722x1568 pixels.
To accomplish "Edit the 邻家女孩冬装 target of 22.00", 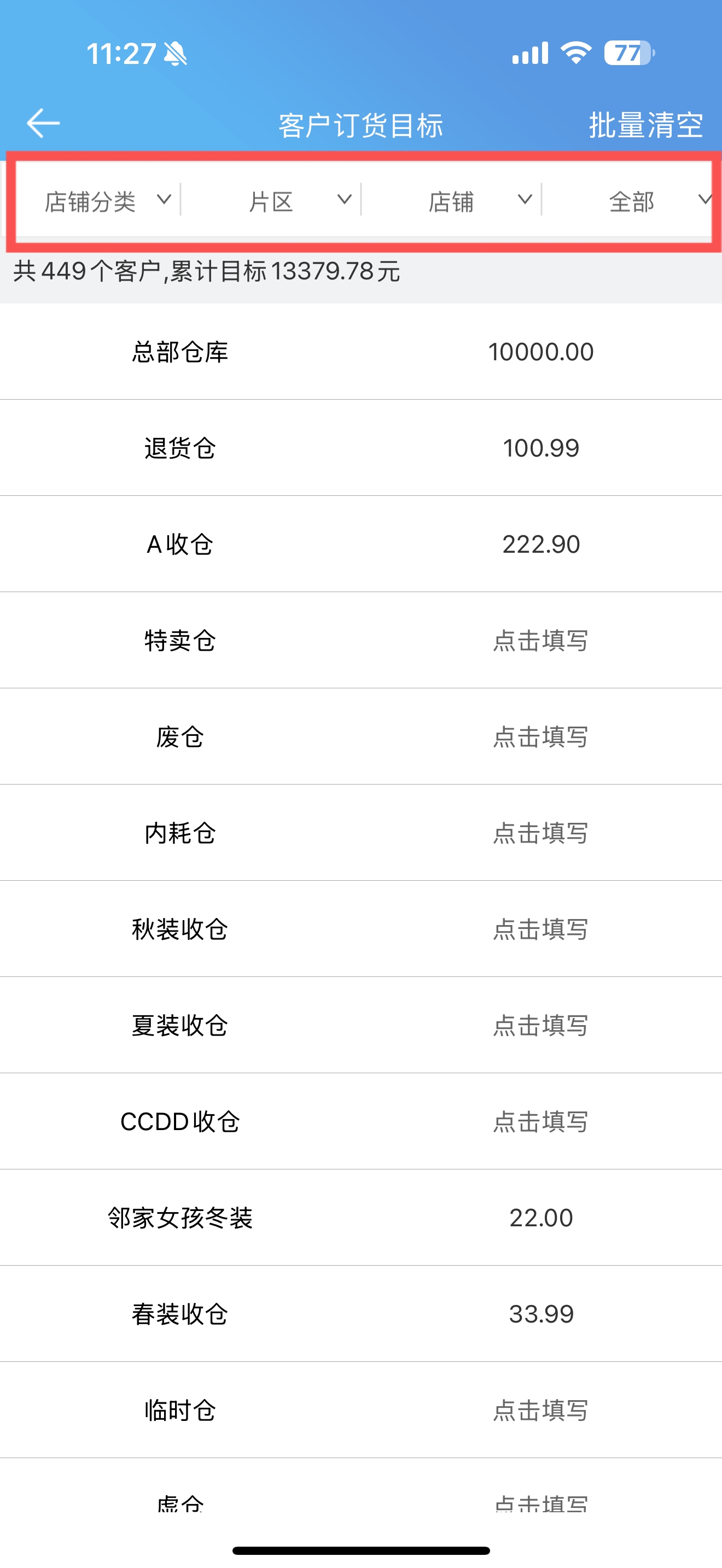I will coord(540,1218).
